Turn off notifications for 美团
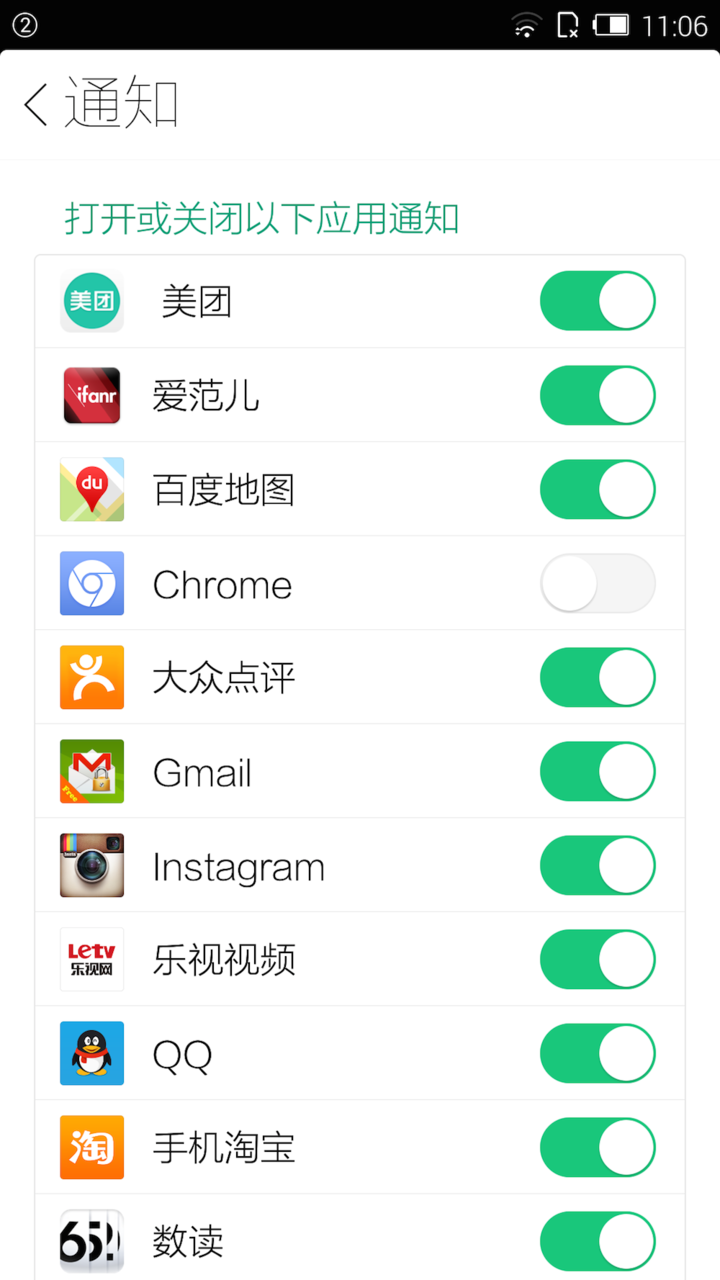This screenshot has height=1280, width=720. [x=598, y=301]
